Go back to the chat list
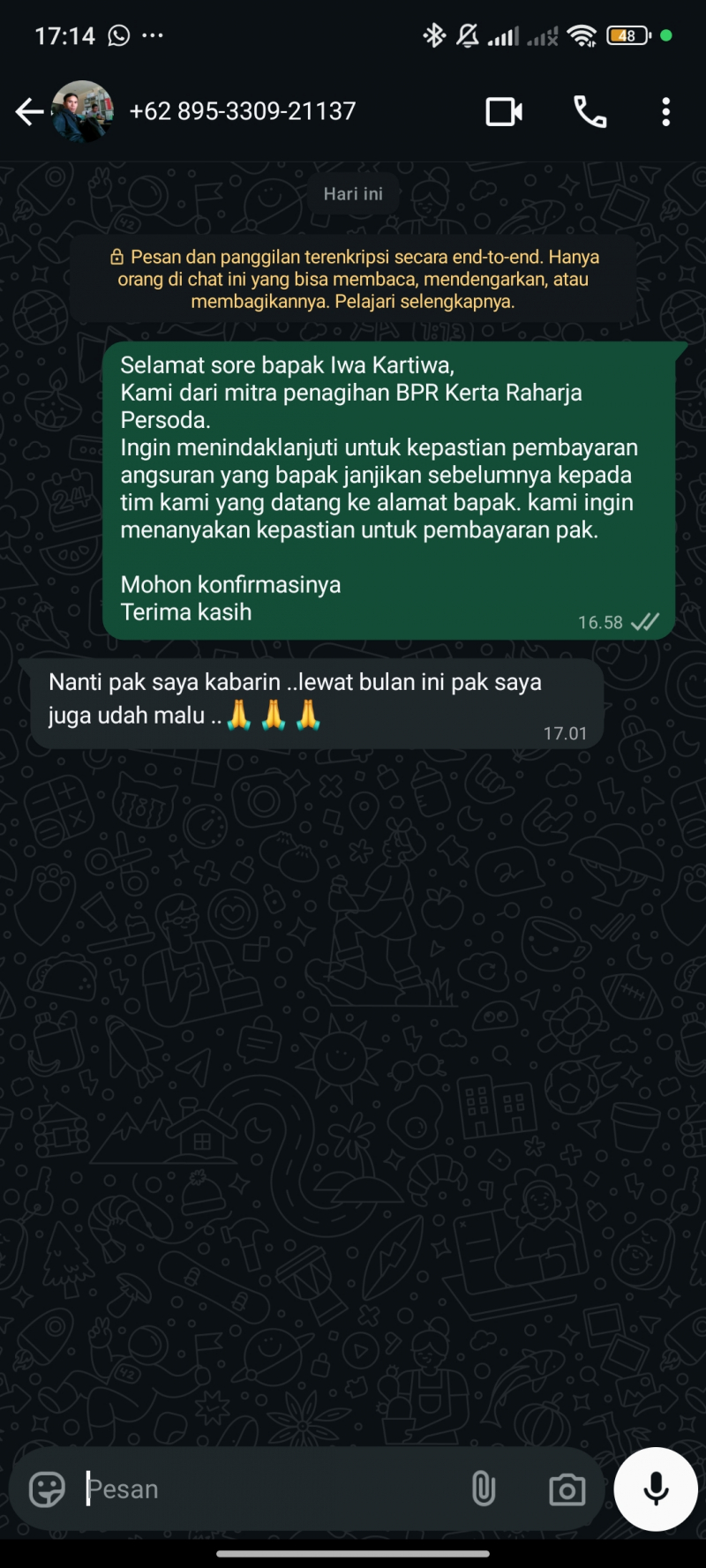The image size is (706, 1568). pos(29,112)
